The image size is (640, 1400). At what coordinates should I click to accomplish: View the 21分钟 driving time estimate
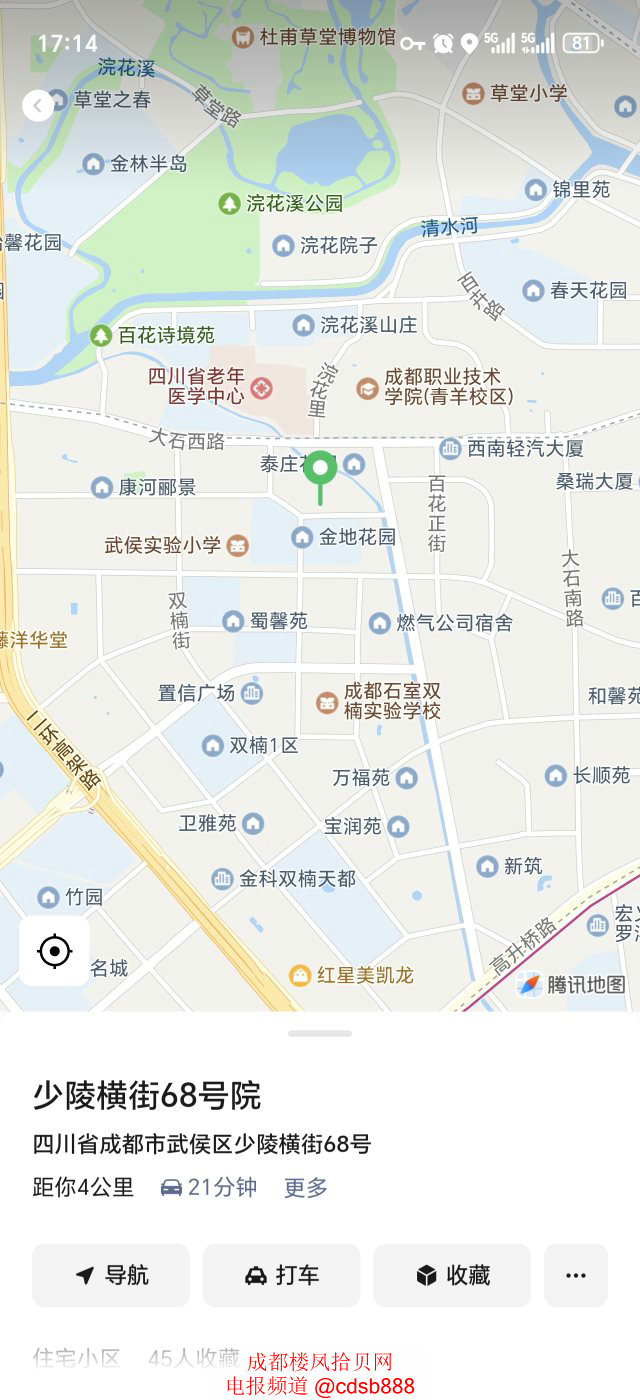209,1187
